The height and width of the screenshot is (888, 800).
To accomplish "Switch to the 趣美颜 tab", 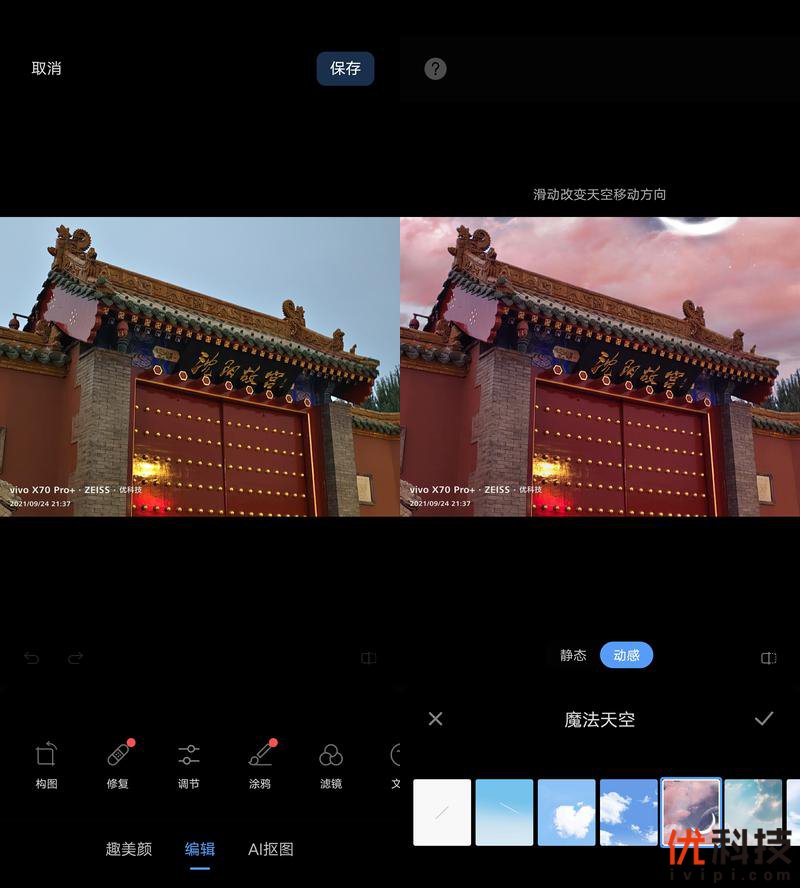I will [x=129, y=850].
